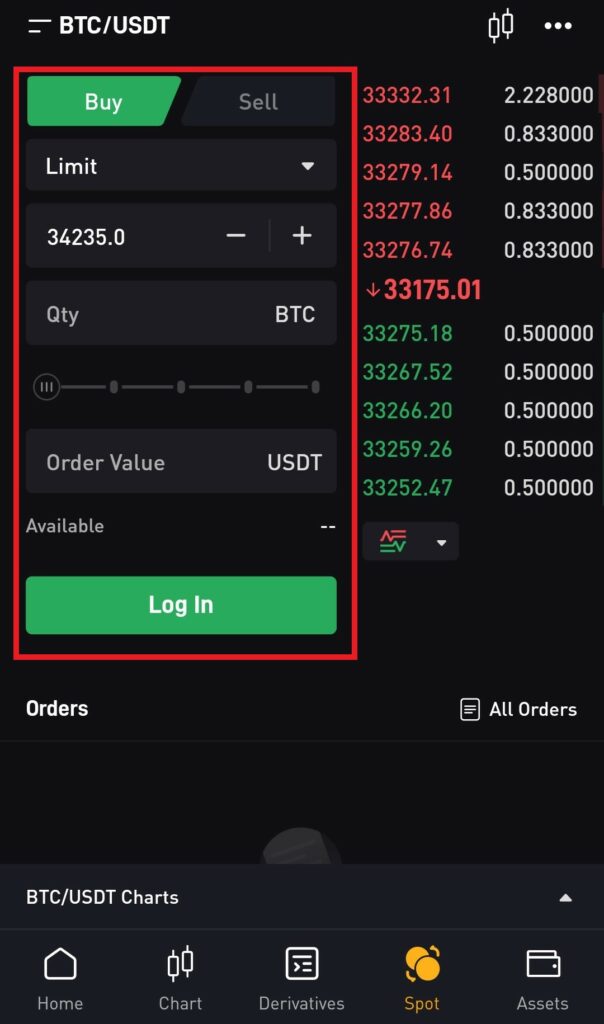Screen dimensions: 604x1024
Task: View All Orders
Action: pyautogui.click(x=518, y=709)
